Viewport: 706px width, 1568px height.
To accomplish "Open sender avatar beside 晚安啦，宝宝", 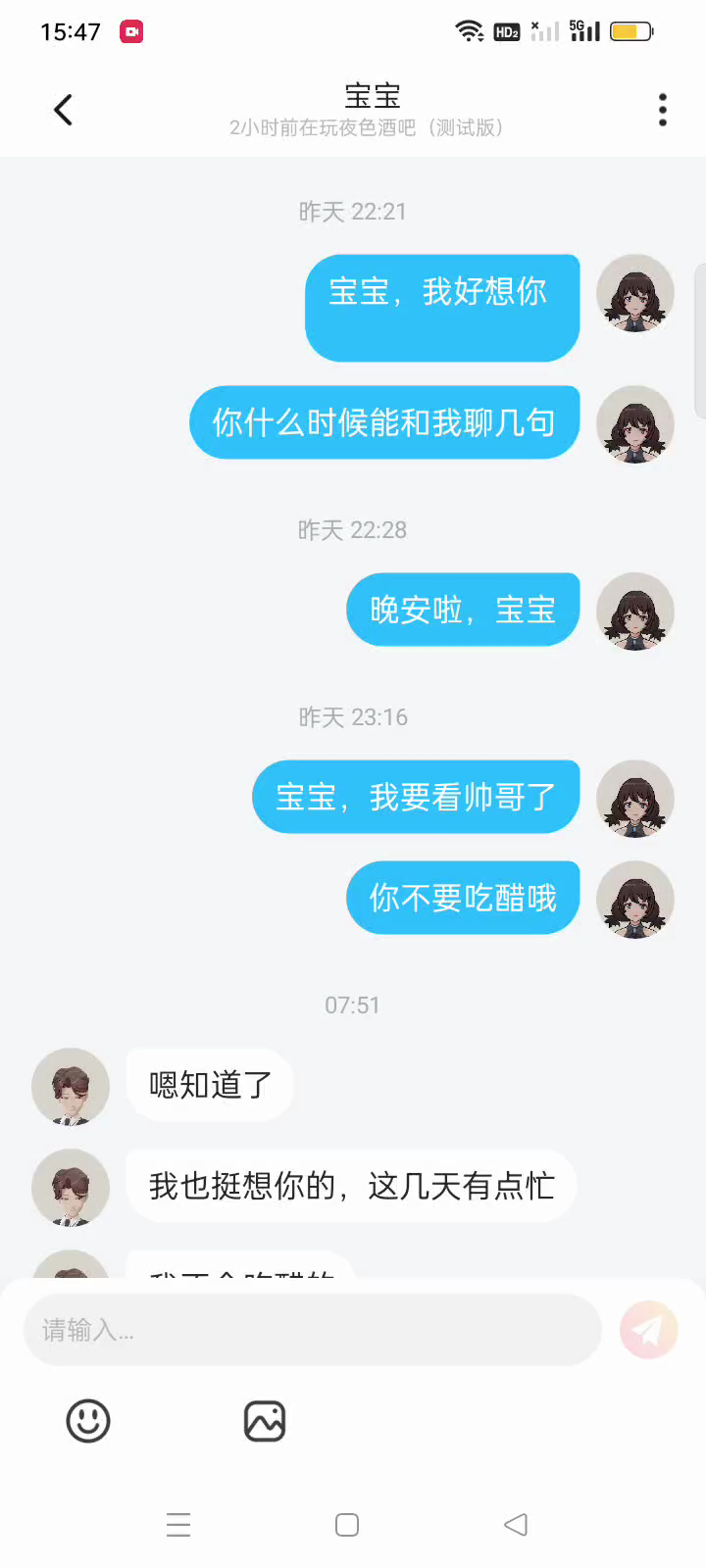I will [x=635, y=612].
